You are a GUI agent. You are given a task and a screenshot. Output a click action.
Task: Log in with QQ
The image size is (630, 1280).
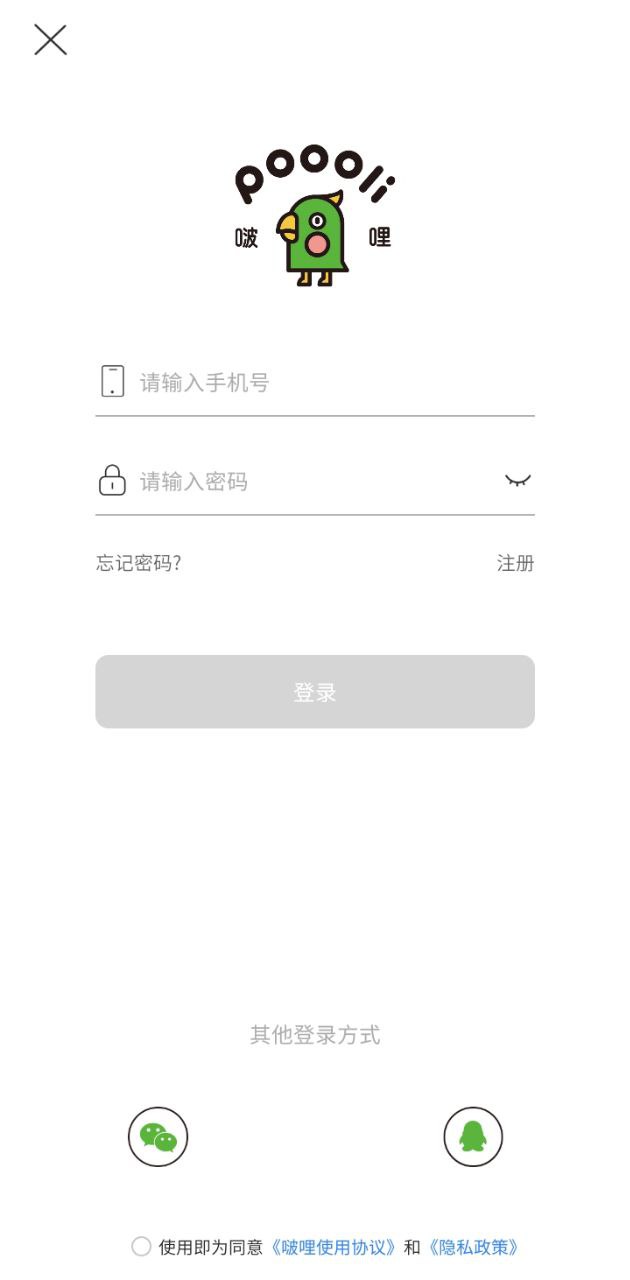click(x=473, y=1137)
